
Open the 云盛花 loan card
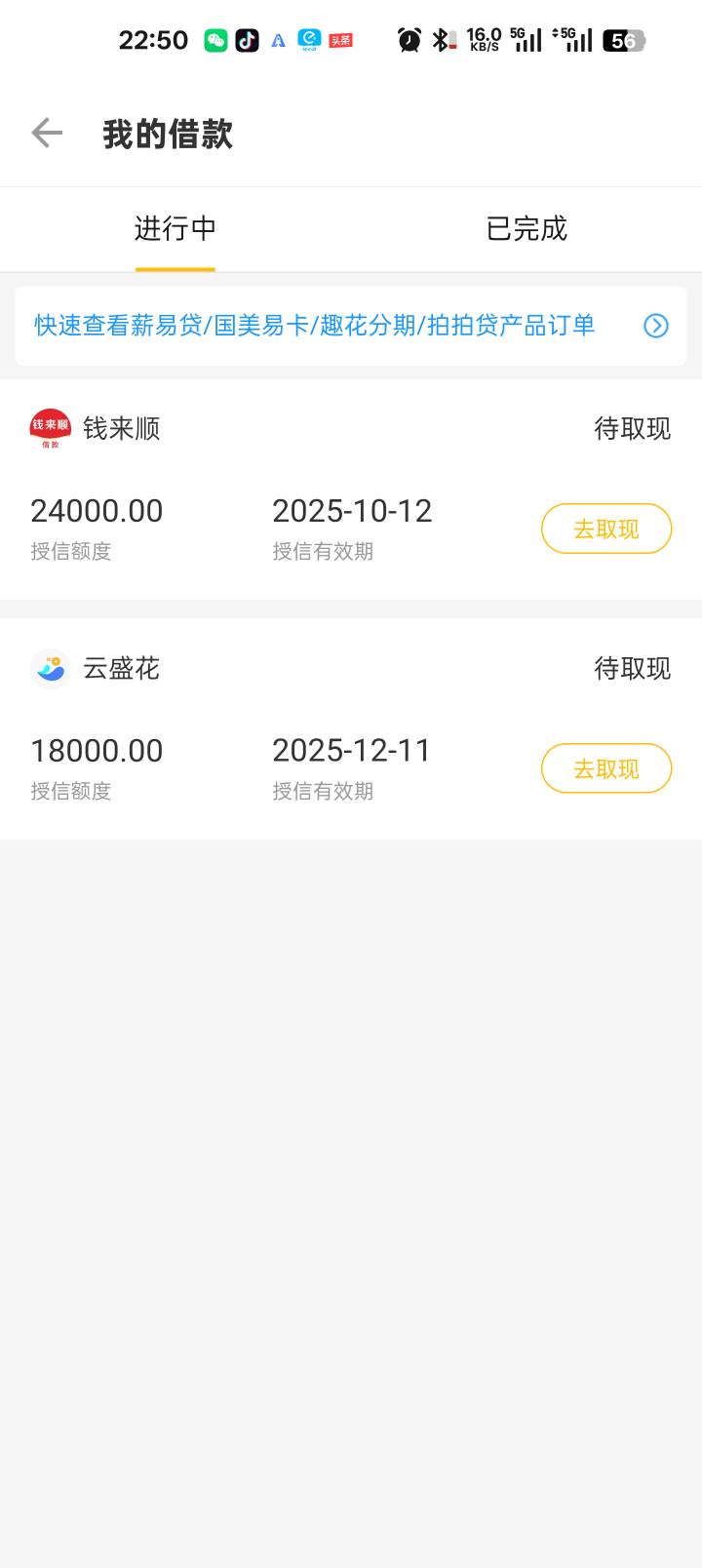pos(351,729)
